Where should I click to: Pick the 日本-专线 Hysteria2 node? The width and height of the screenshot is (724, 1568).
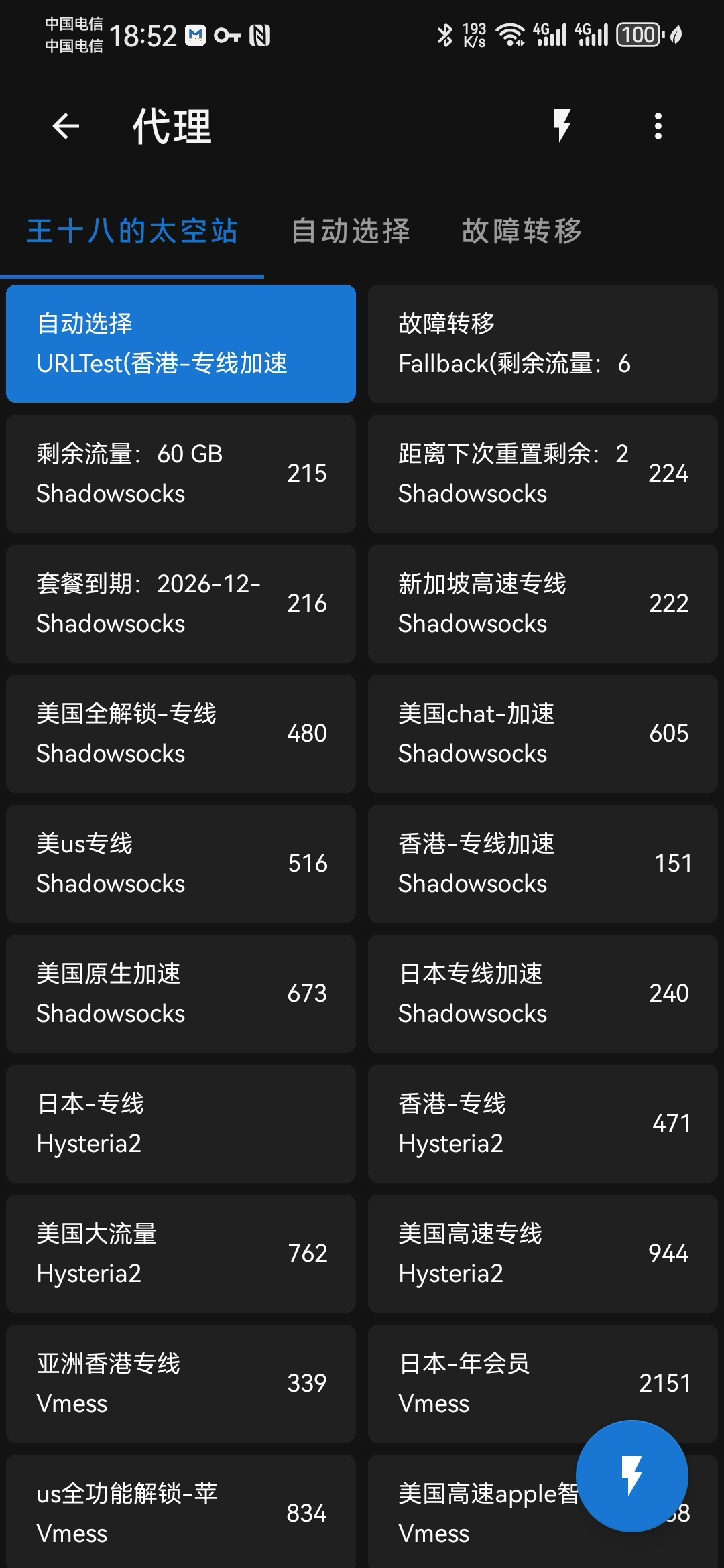click(181, 1124)
